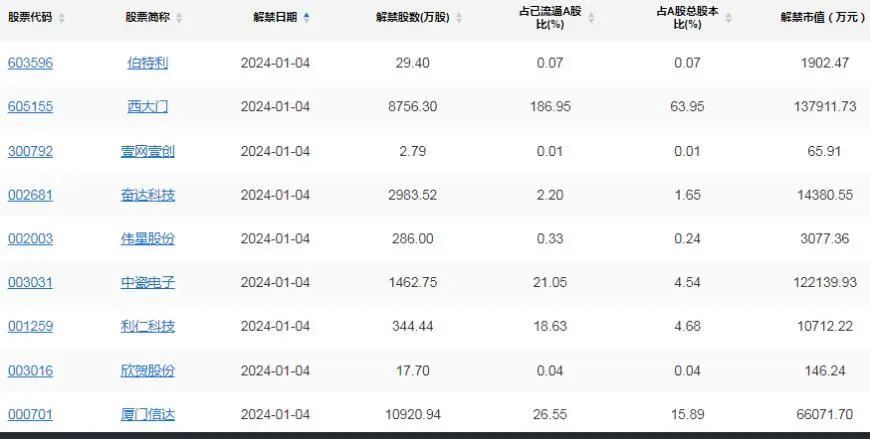Open the 壹网壹创 stock name link

click(148, 151)
